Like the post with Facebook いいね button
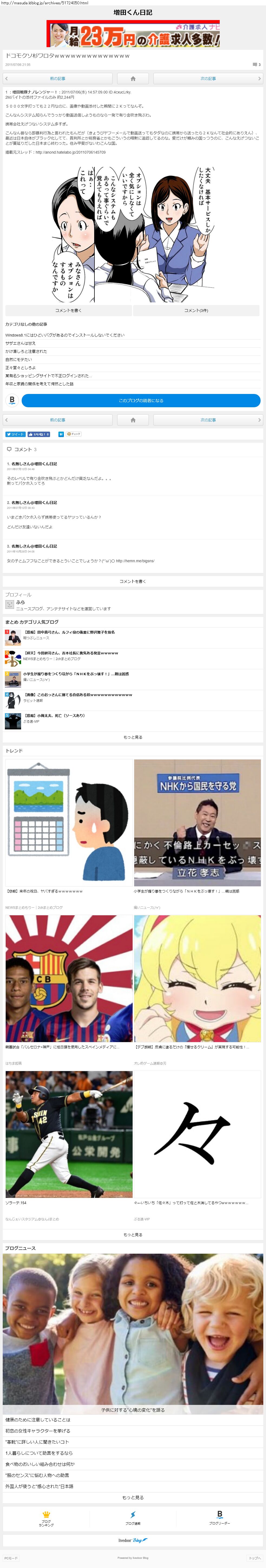The height and width of the screenshot is (1568, 266). pos(40,434)
